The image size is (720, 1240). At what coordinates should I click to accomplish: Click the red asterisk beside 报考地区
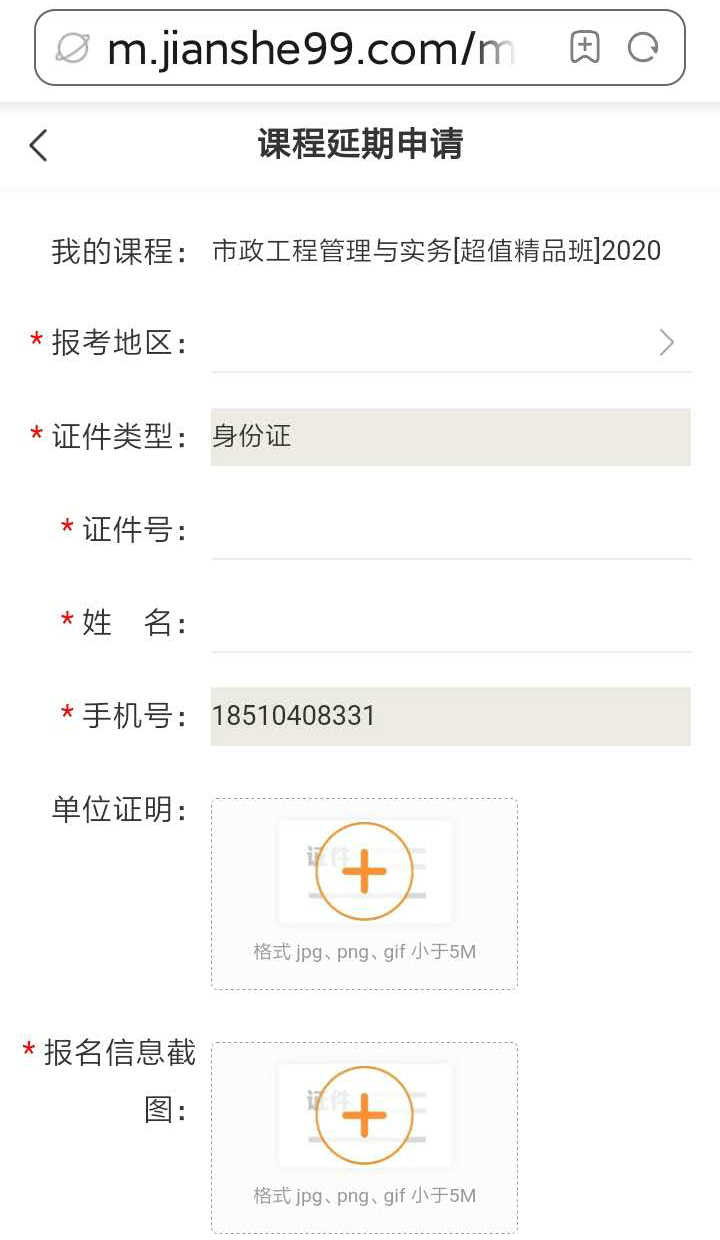36,337
